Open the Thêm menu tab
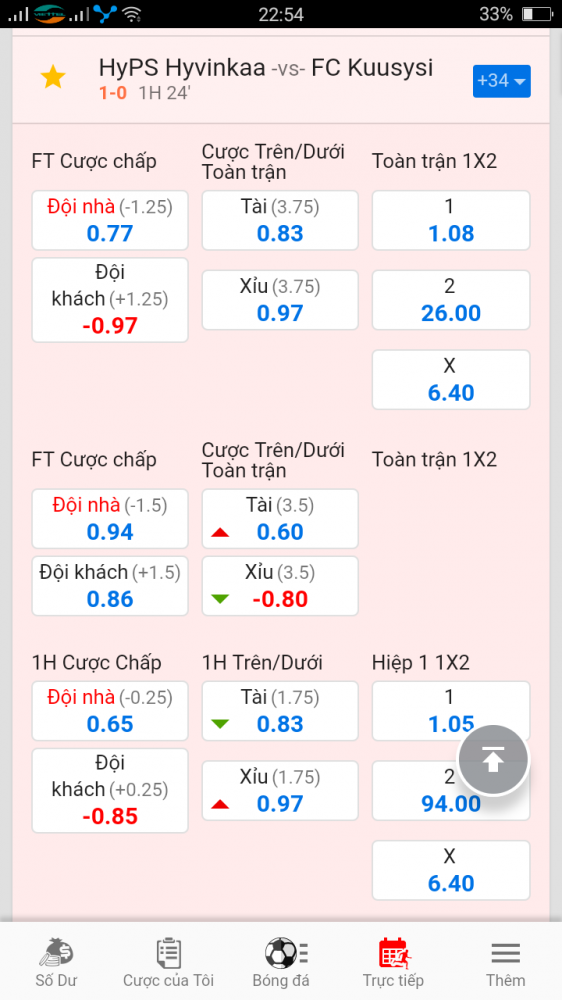Screen dimensions: 562x1000 (x=505, y=962)
